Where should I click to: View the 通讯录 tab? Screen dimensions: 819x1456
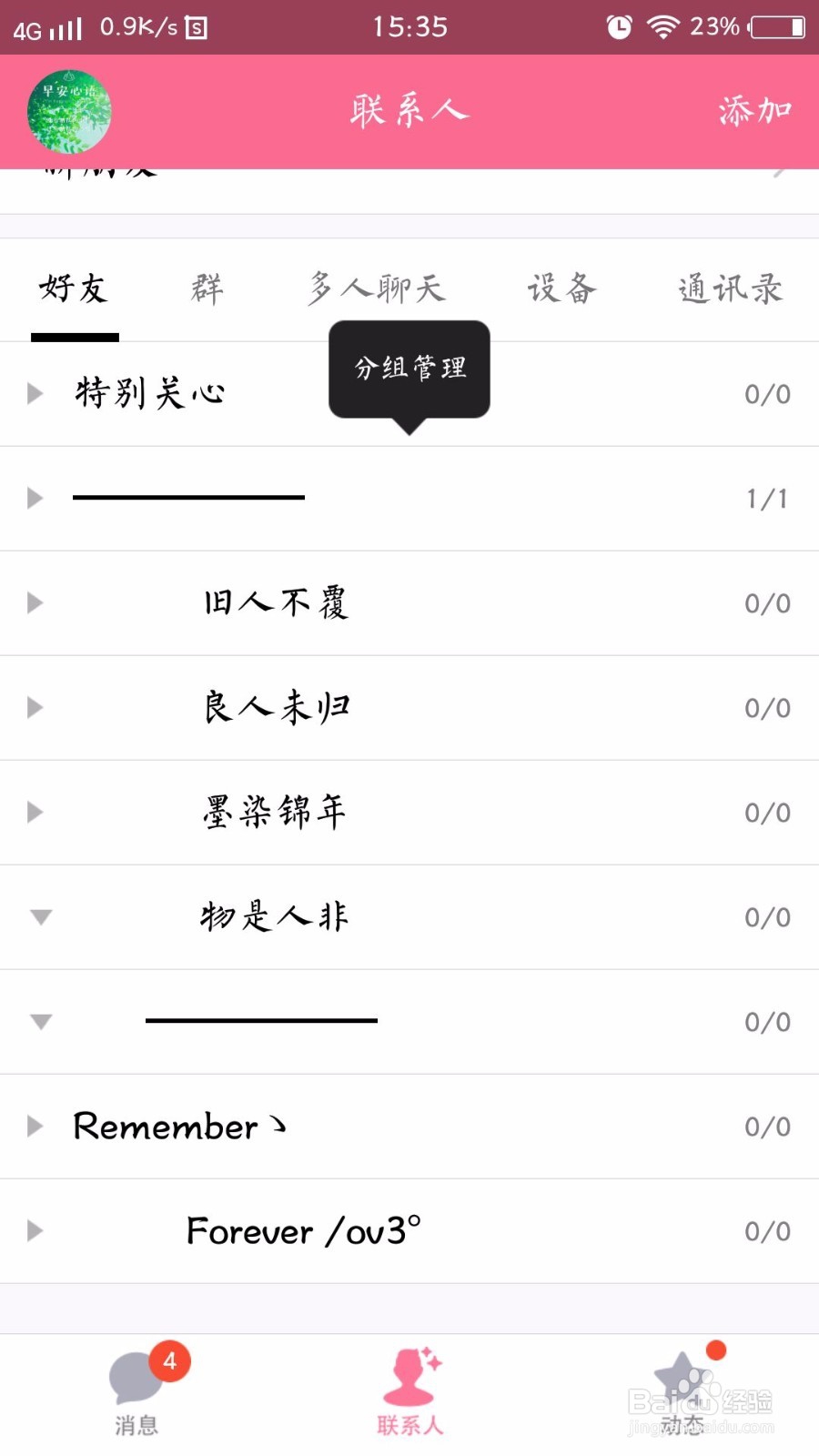tap(730, 289)
